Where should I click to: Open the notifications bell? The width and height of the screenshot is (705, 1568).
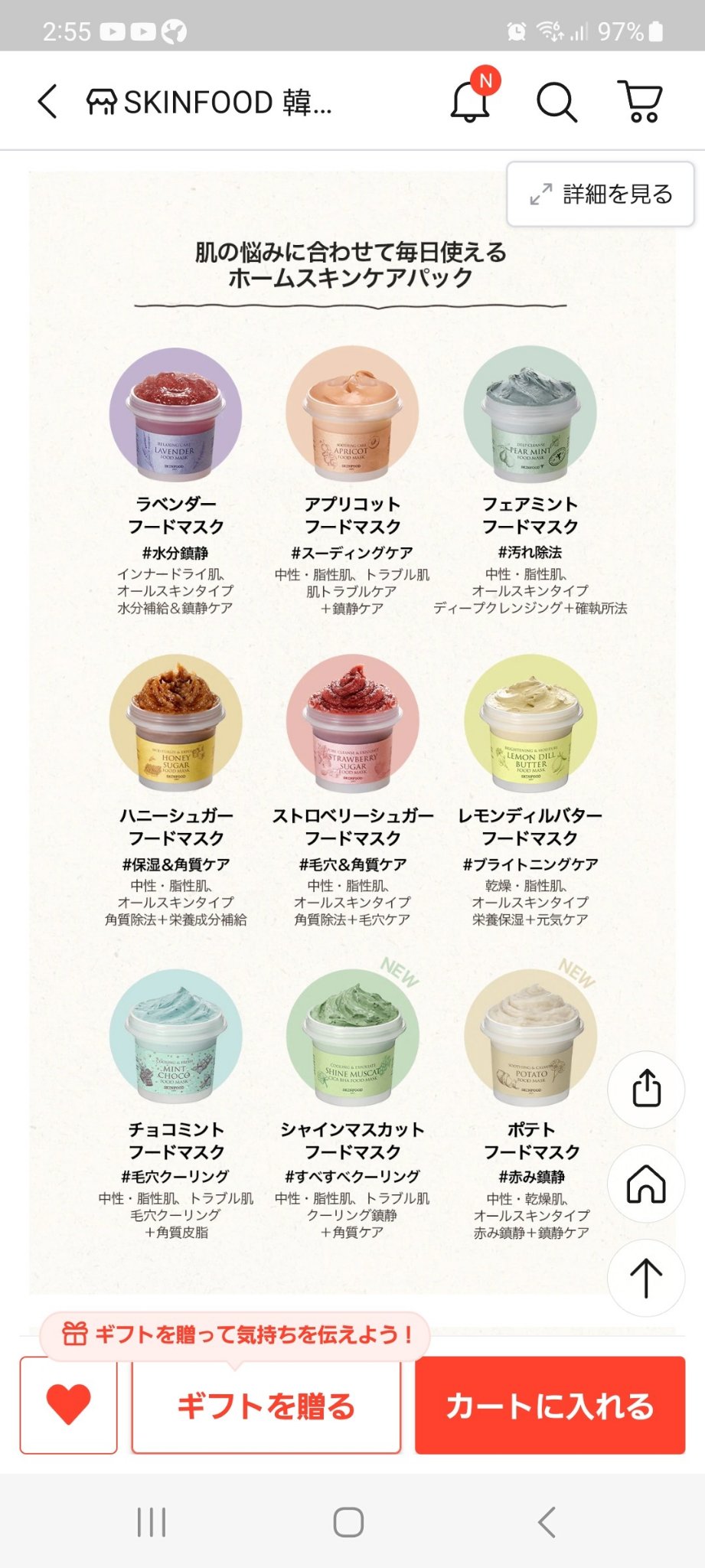[471, 100]
